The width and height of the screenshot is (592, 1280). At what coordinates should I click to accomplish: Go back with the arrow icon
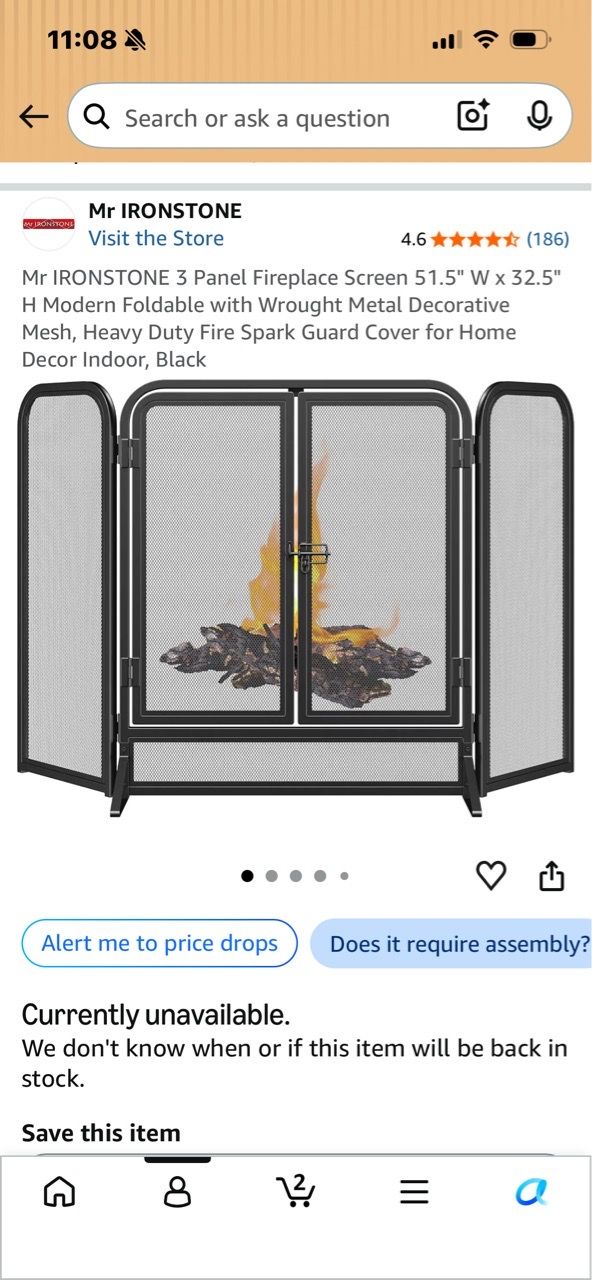pos(34,117)
